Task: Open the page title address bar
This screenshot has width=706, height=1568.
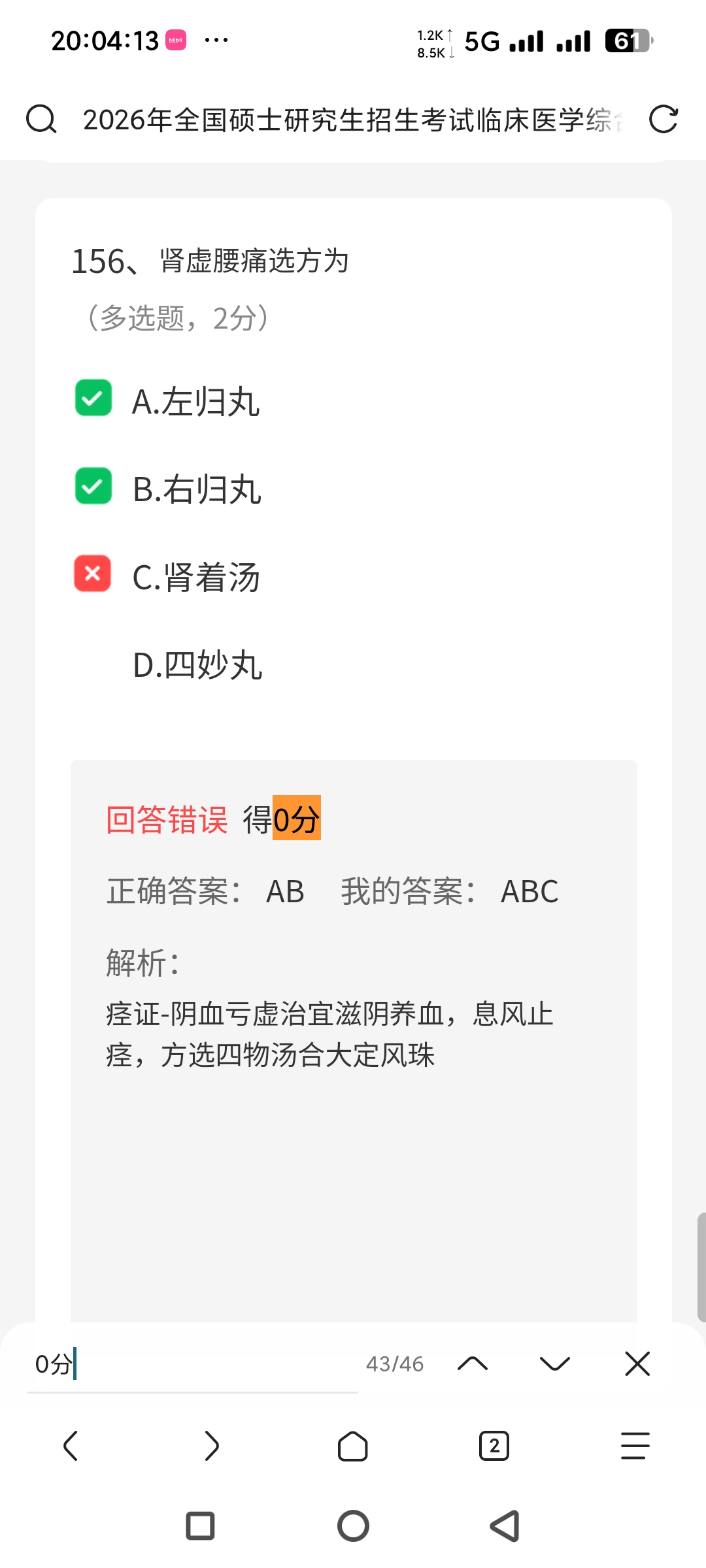Action: click(x=353, y=120)
